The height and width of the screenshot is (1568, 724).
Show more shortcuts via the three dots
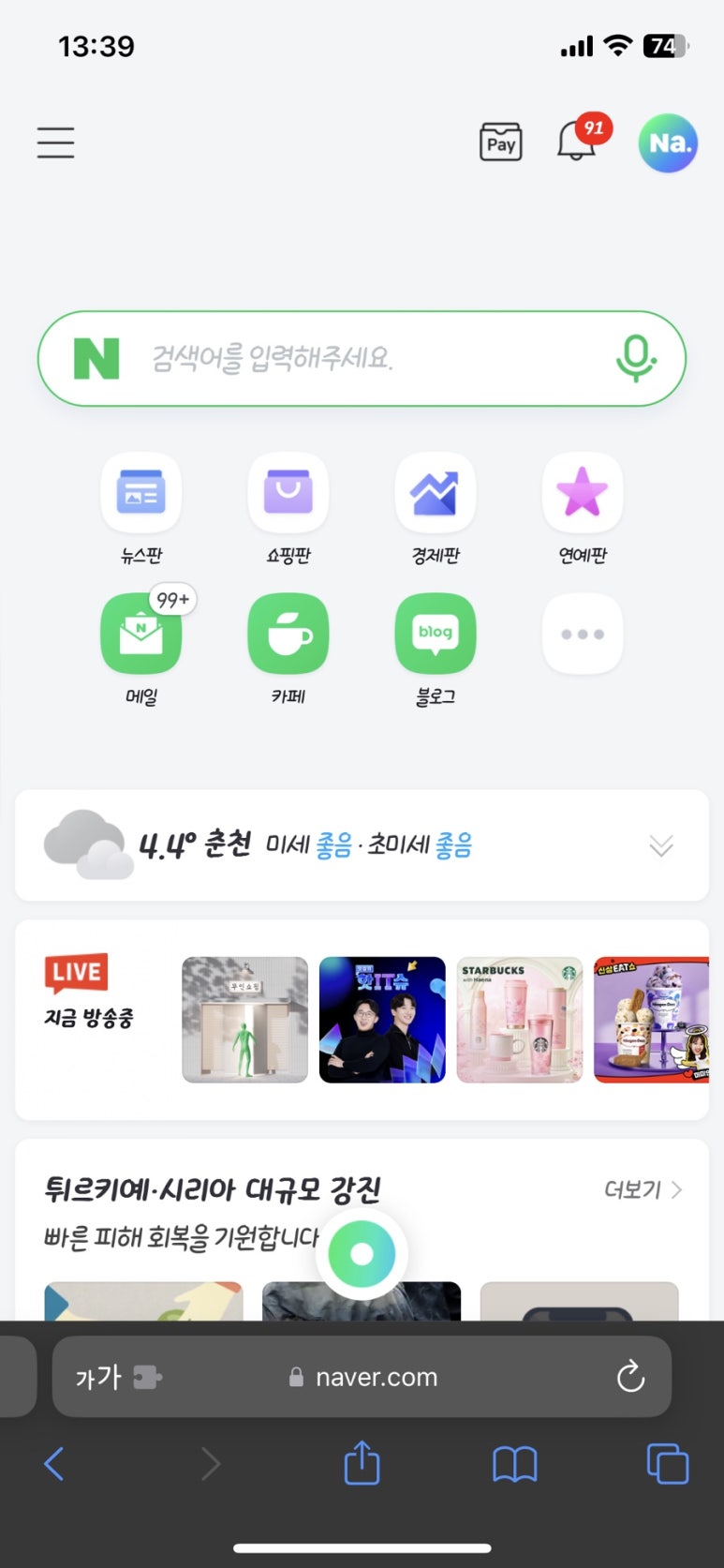pos(583,635)
